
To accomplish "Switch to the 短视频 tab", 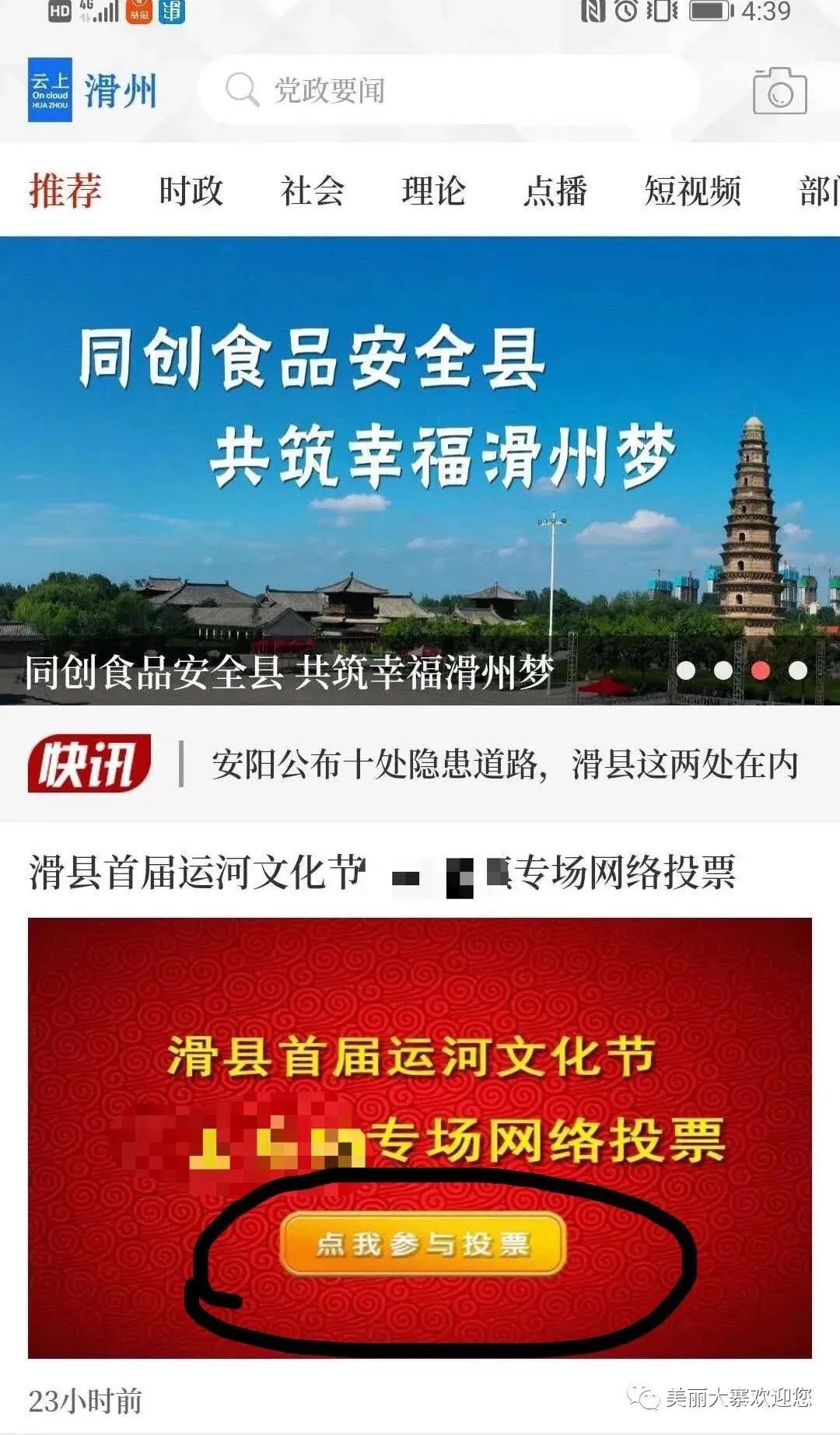I will pos(692,191).
